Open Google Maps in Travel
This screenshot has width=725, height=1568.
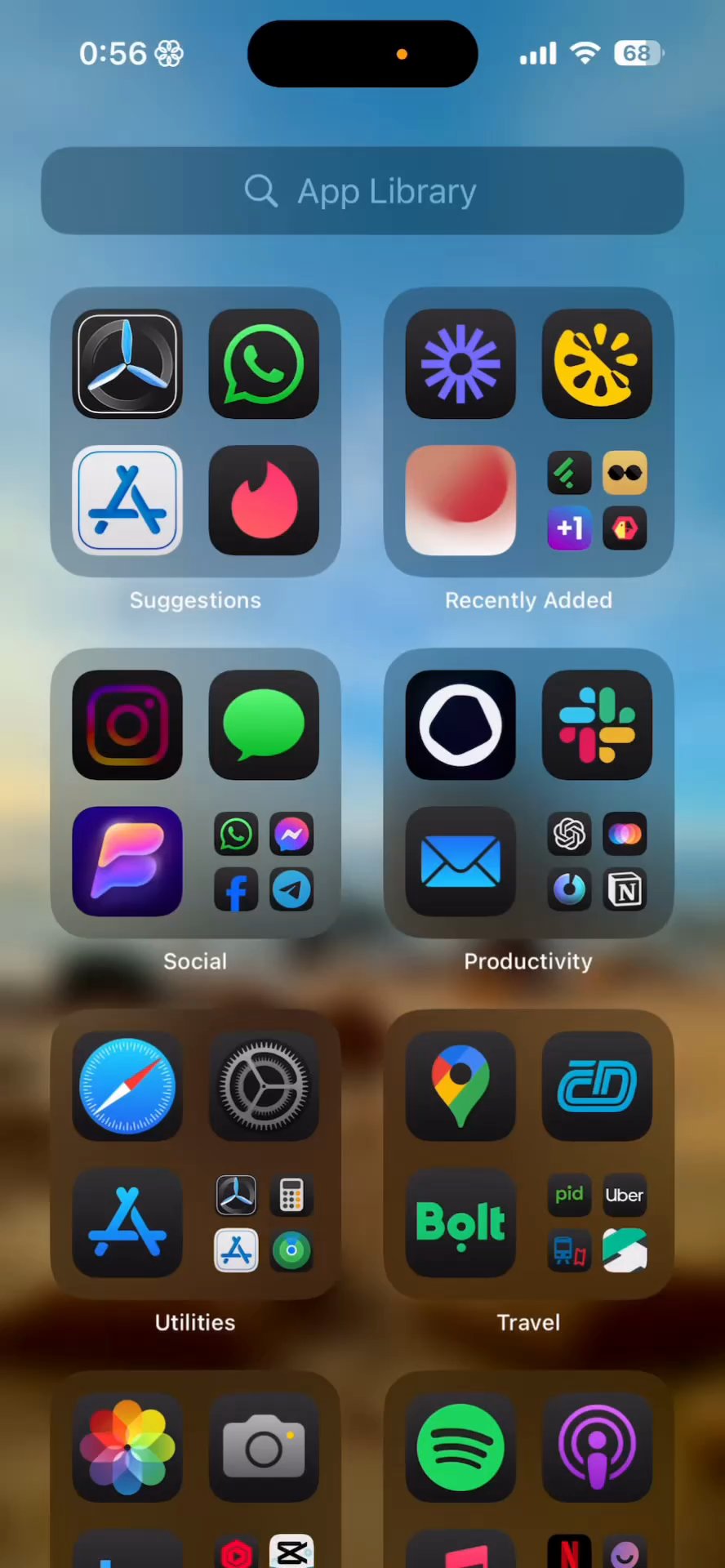(x=460, y=1086)
